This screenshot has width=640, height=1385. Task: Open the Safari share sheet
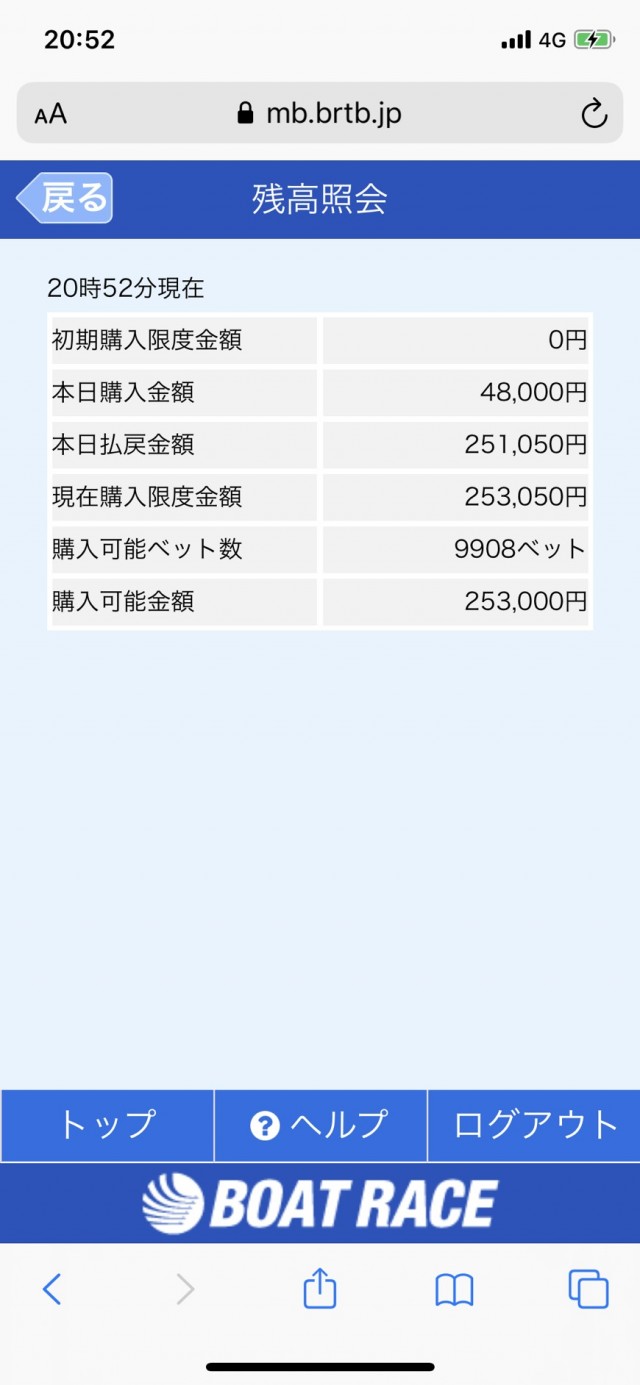click(x=320, y=1289)
